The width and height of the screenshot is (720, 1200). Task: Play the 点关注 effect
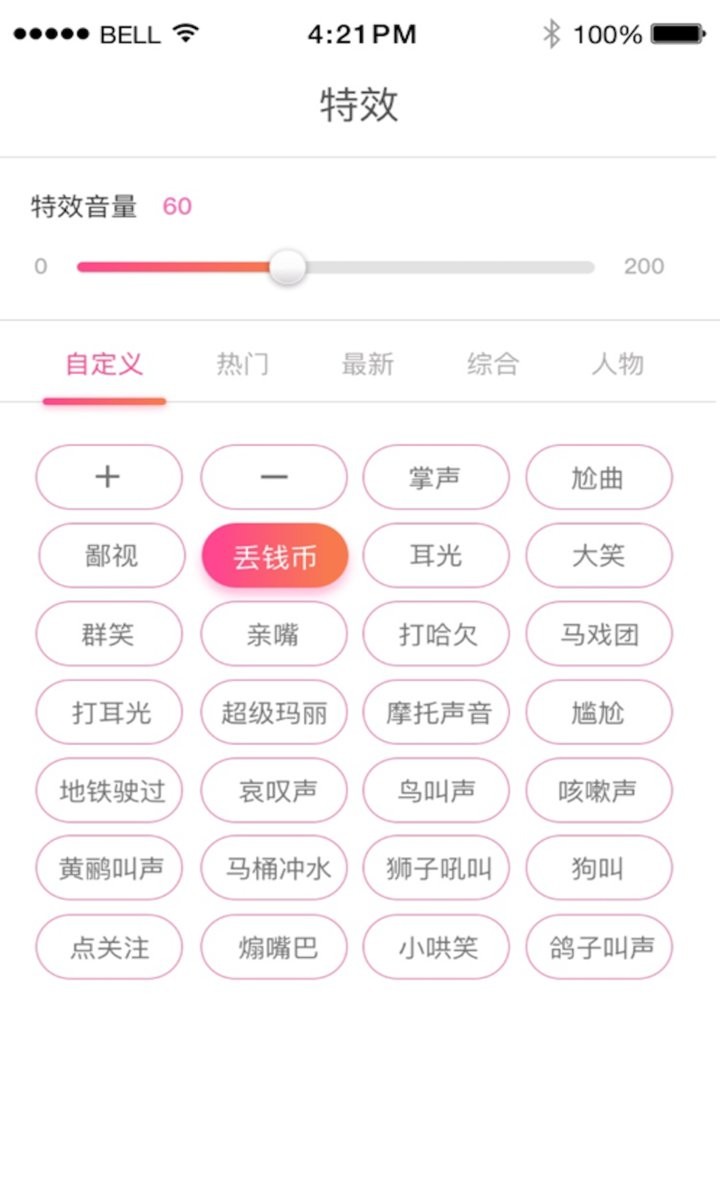click(109, 946)
